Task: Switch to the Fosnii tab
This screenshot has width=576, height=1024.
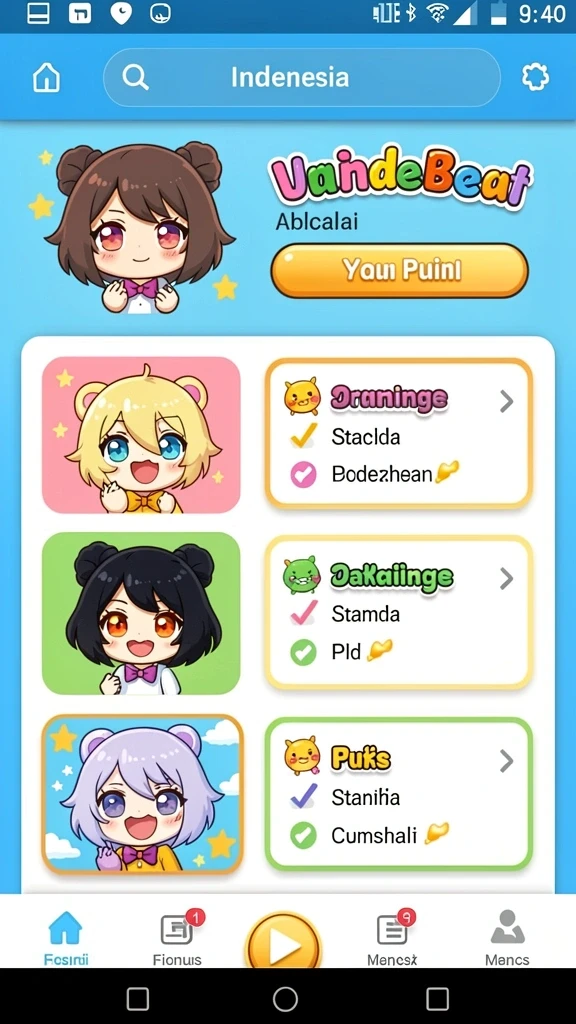Action: coord(65,938)
